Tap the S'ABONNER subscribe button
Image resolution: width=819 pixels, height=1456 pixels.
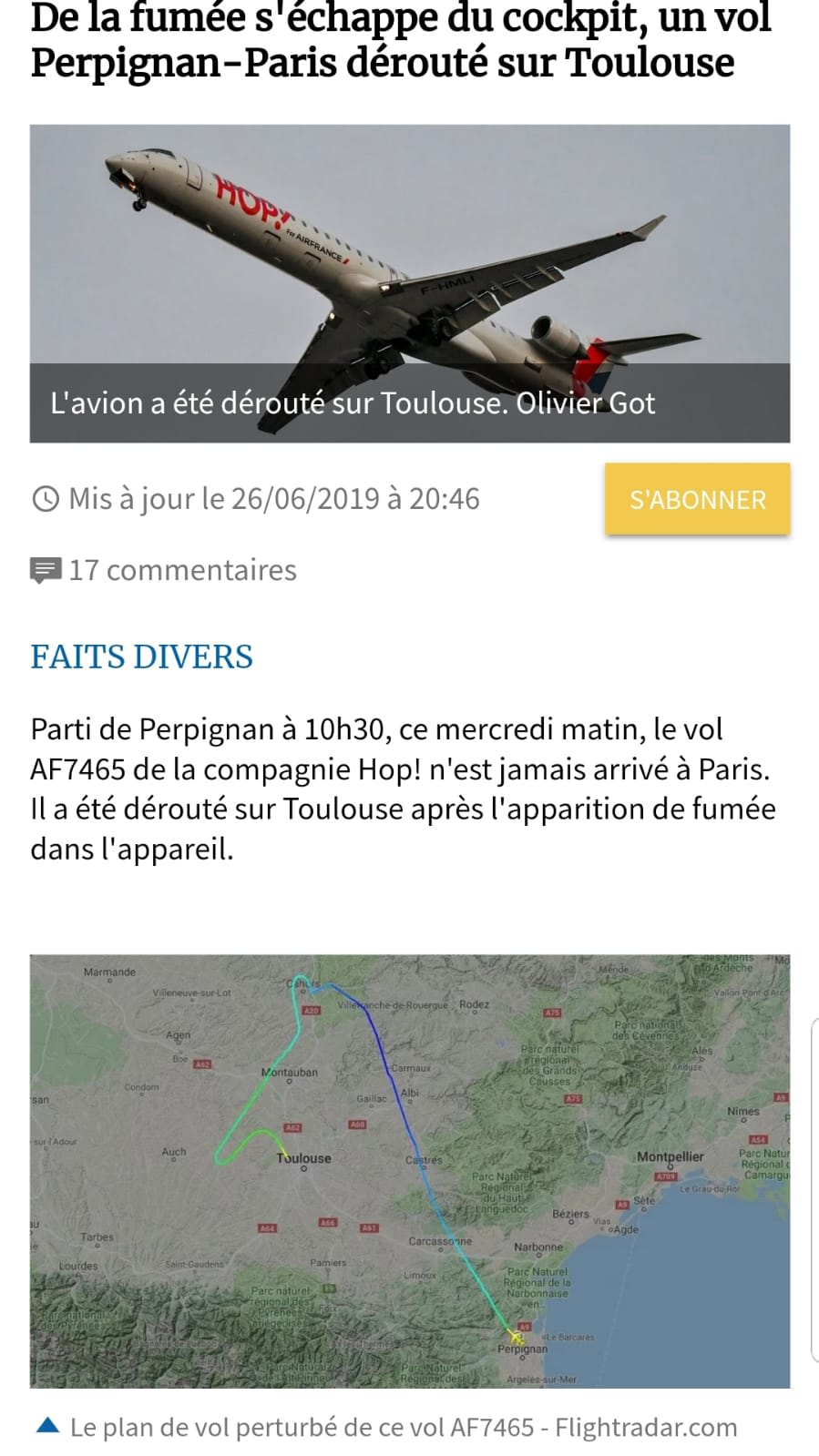coord(697,499)
